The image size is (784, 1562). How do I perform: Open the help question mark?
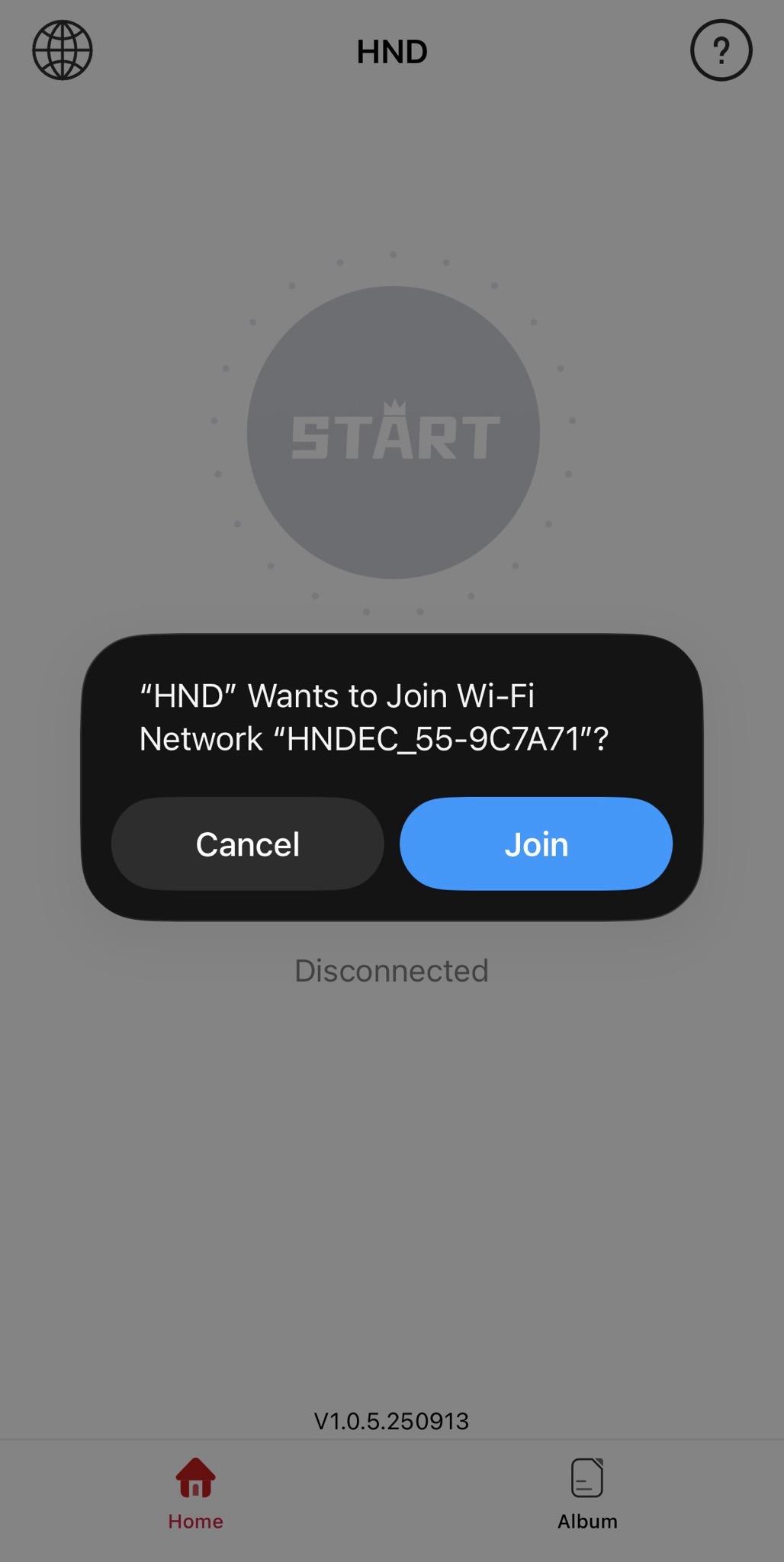pyautogui.click(x=721, y=50)
